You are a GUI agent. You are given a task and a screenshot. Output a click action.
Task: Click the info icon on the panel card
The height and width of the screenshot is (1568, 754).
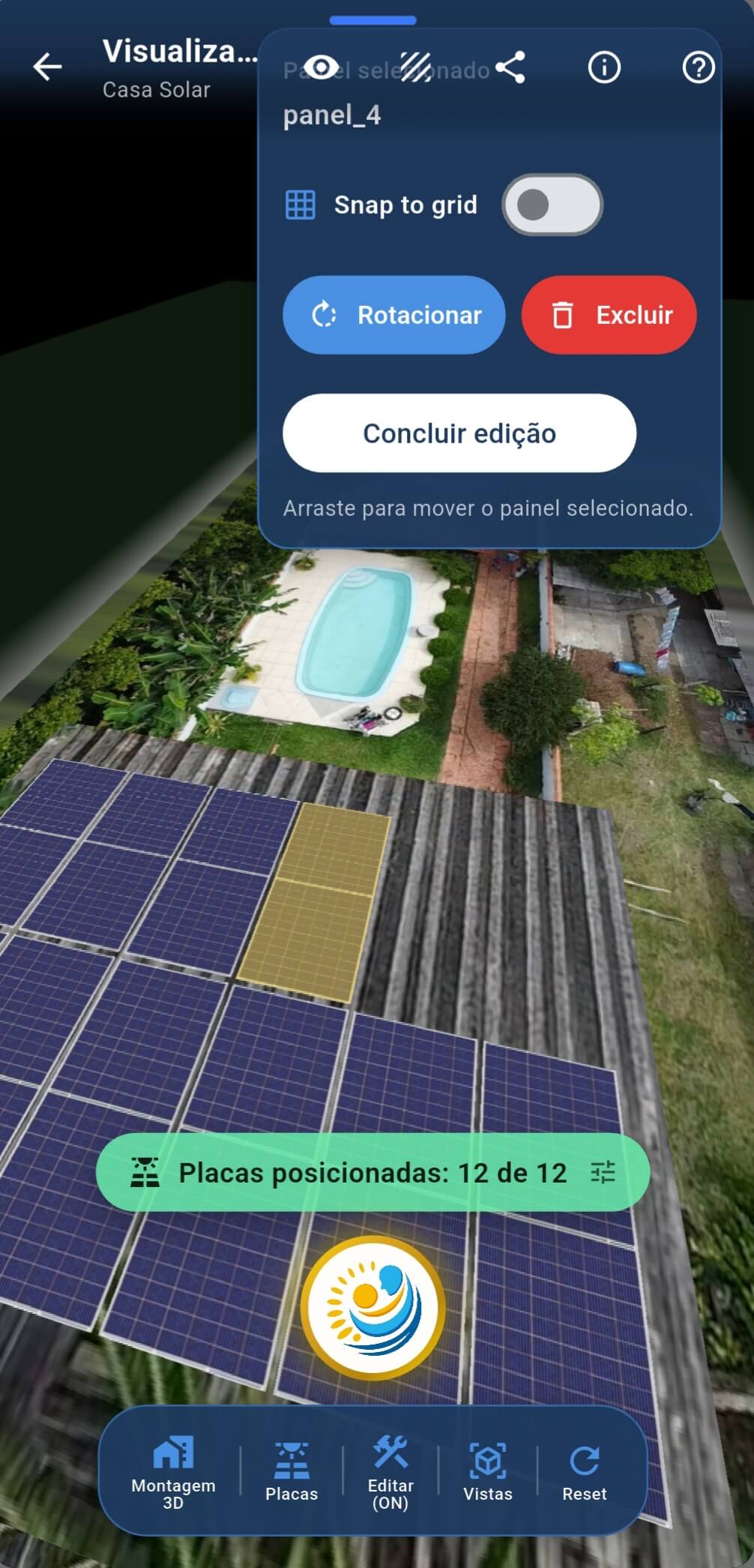tap(603, 68)
